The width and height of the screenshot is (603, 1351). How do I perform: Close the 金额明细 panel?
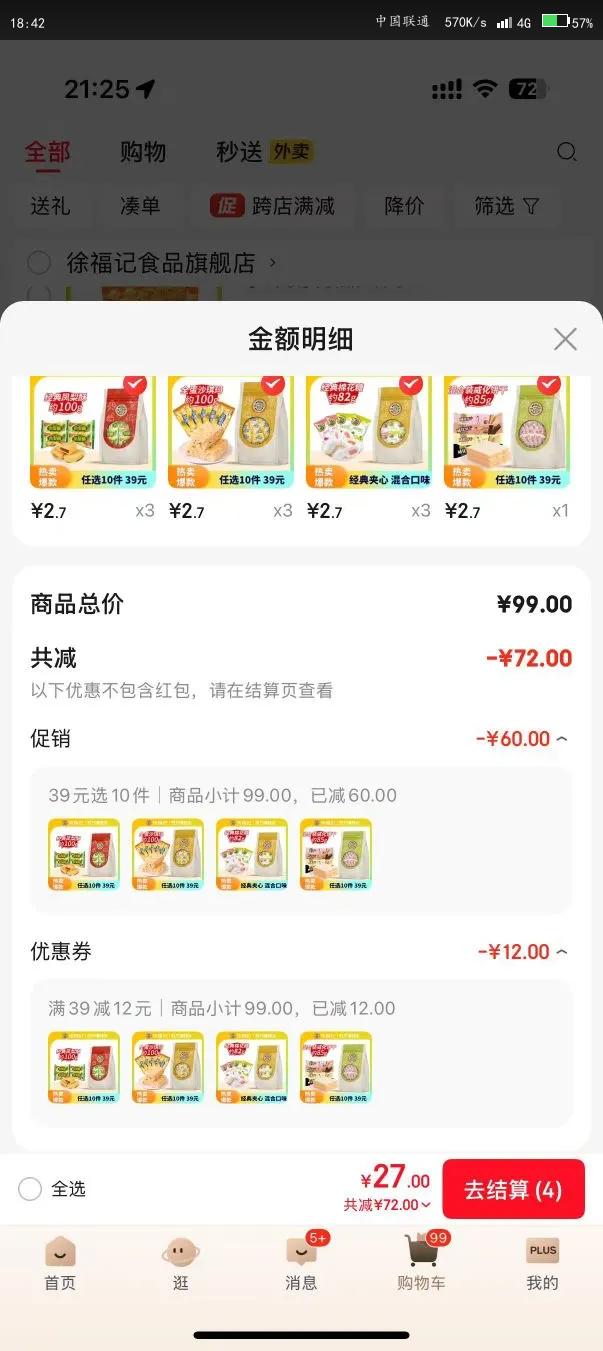click(565, 339)
